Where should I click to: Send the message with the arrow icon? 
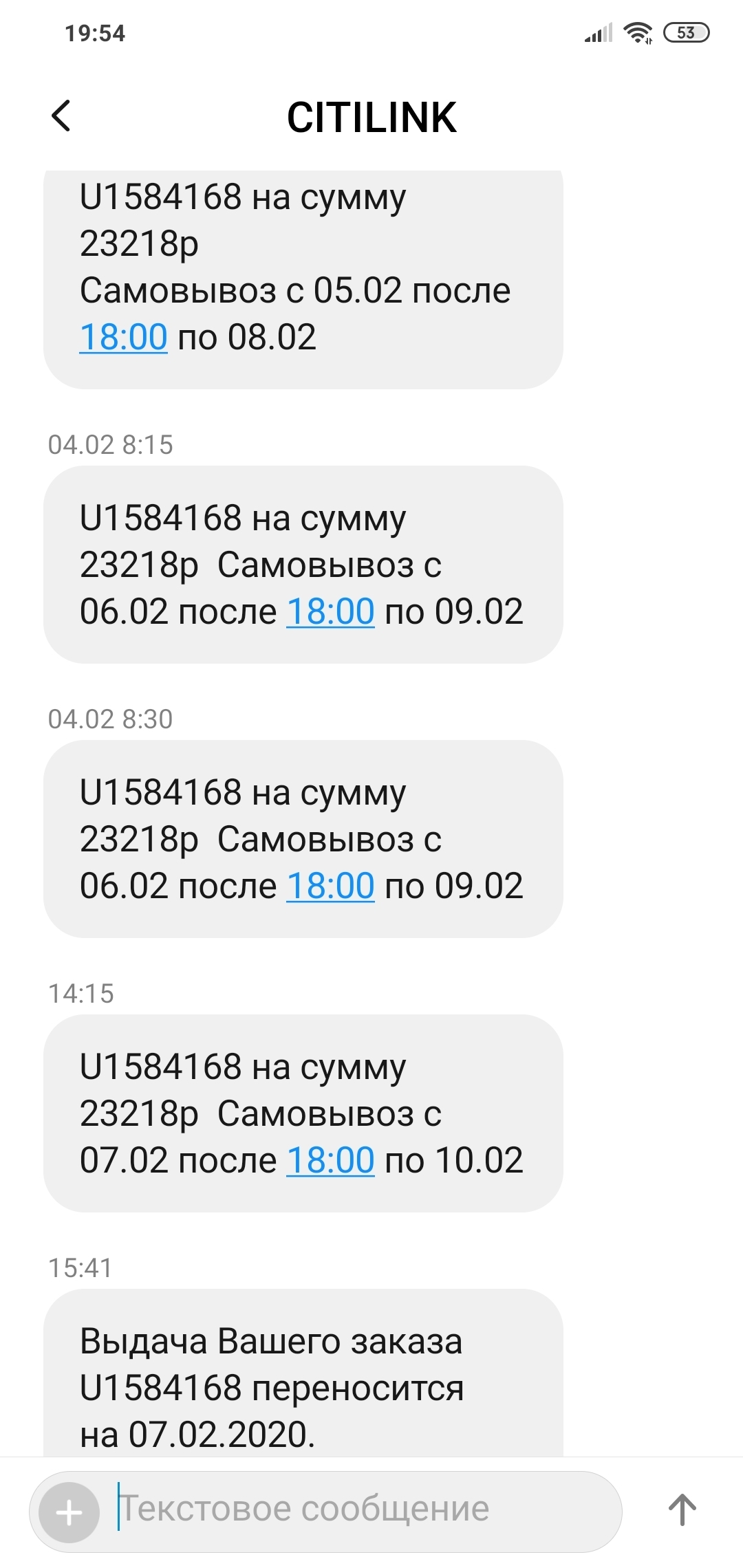pyautogui.click(x=682, y=1510)
